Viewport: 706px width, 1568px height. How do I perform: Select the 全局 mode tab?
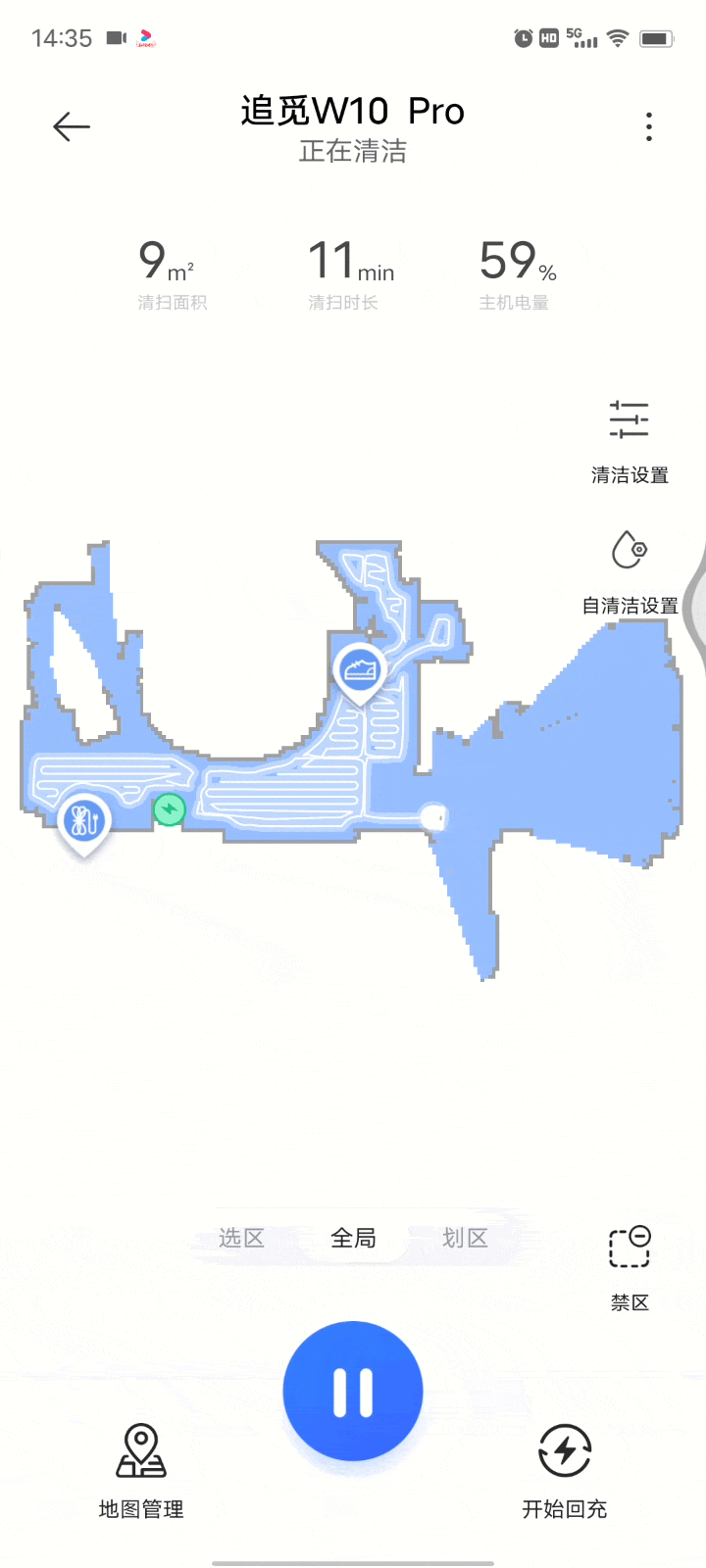(353, 1238)
